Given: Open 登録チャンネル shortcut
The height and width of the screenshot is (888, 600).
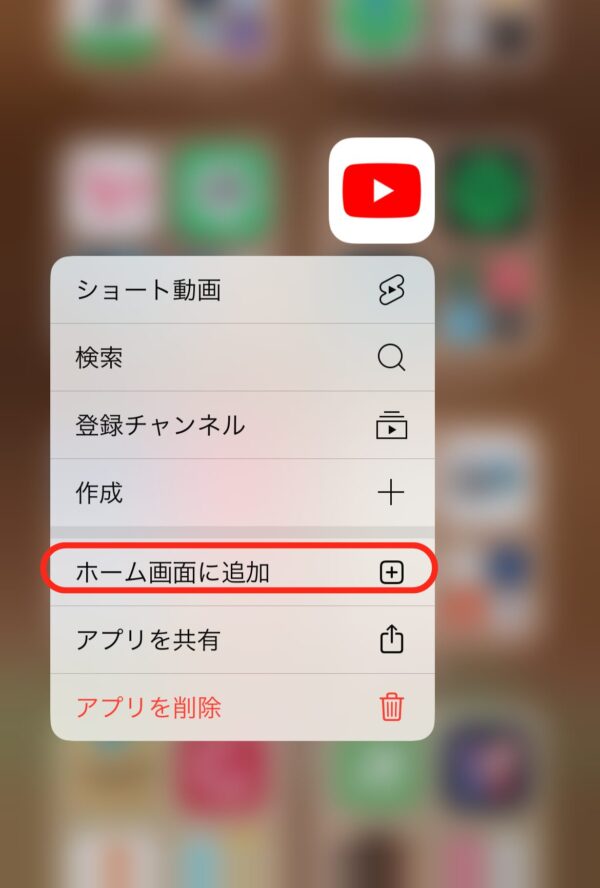Looking at the screenshot, I should (x=242, y=425).
